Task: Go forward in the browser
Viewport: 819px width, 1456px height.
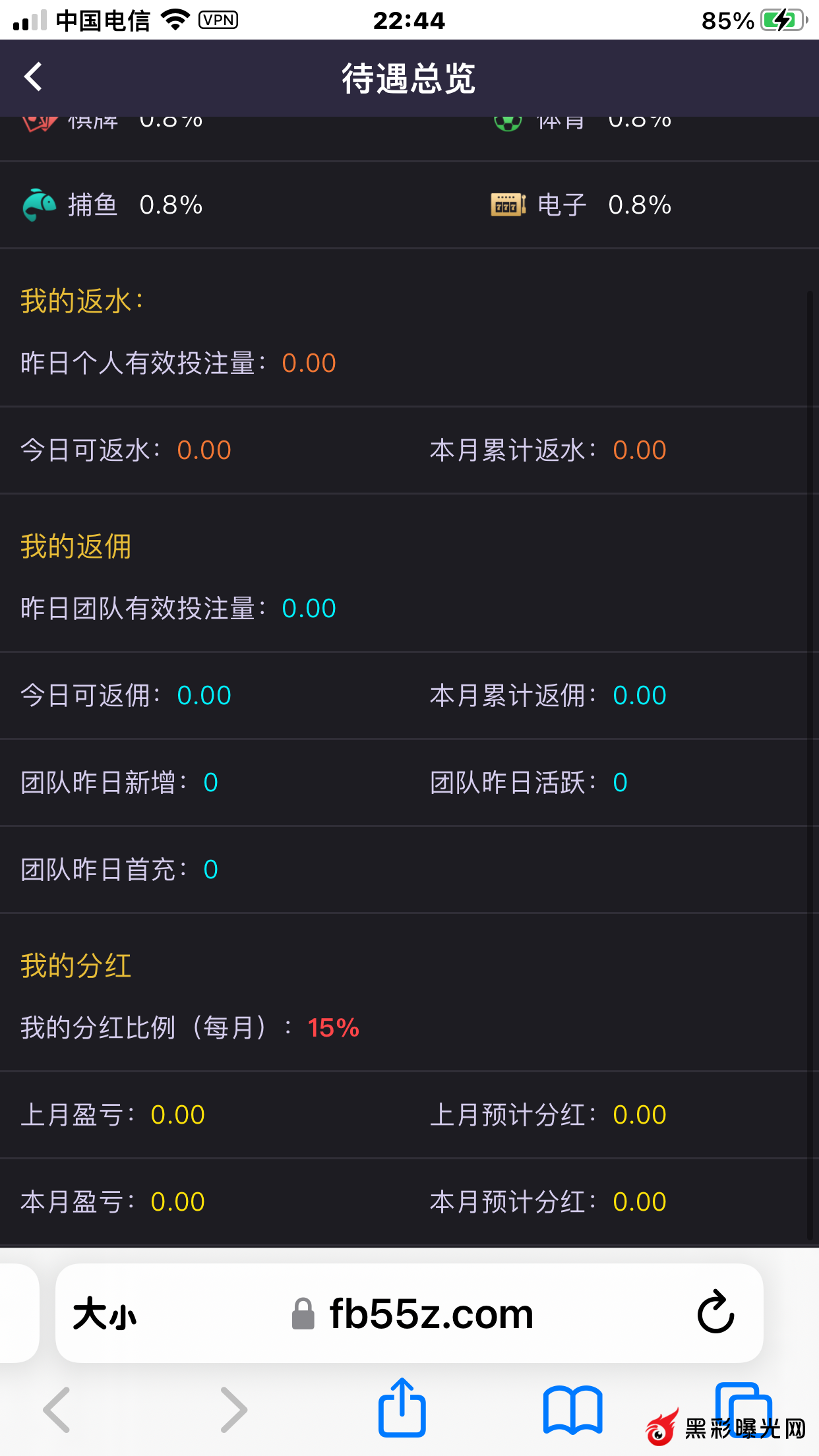Action: pyautogui.click(x=233, y=1410)
